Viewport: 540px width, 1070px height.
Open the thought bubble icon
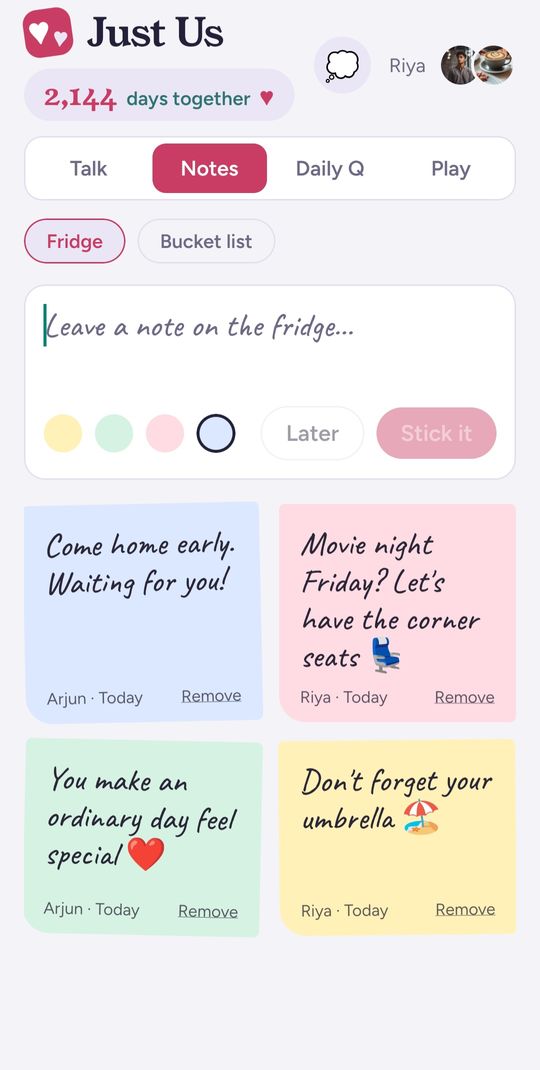342,66
